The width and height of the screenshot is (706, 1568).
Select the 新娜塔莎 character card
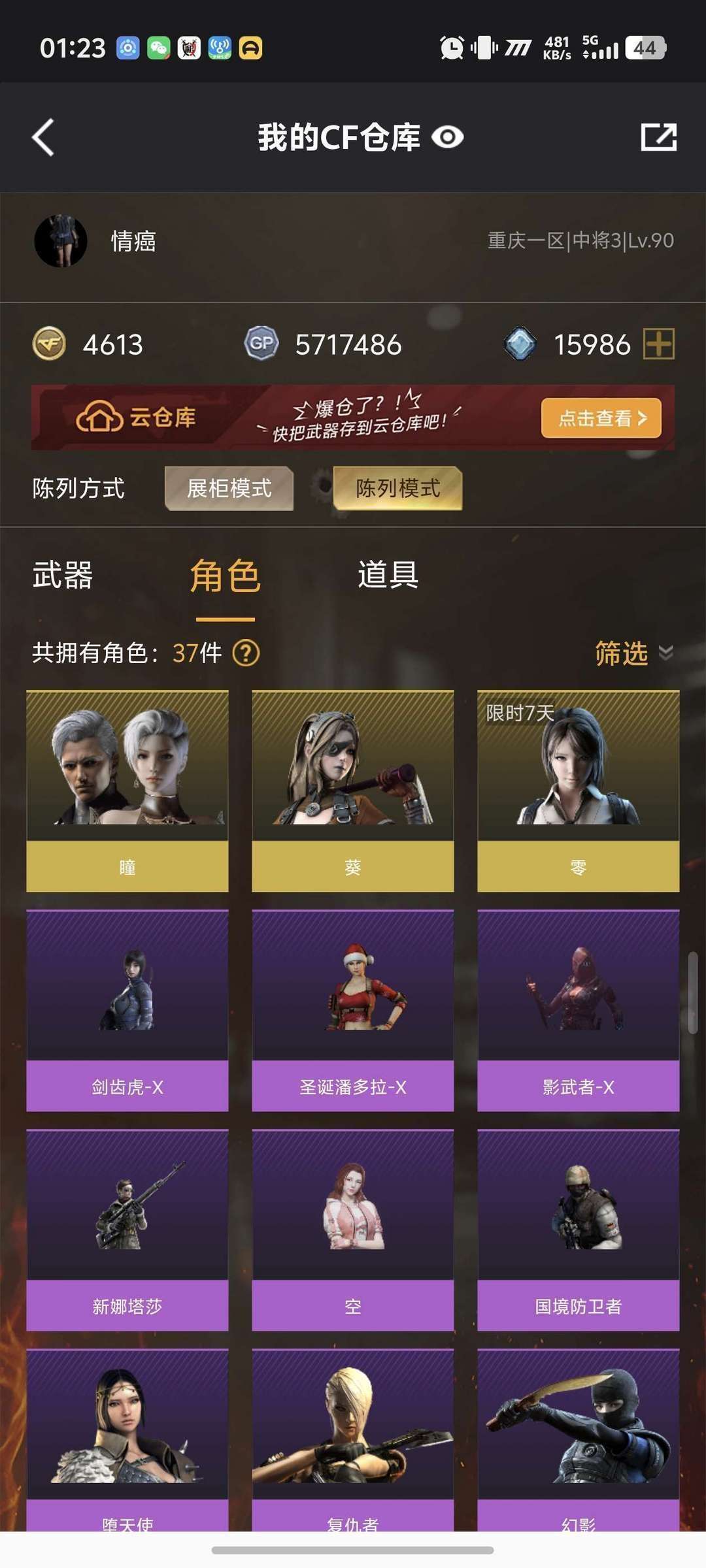127,1230
